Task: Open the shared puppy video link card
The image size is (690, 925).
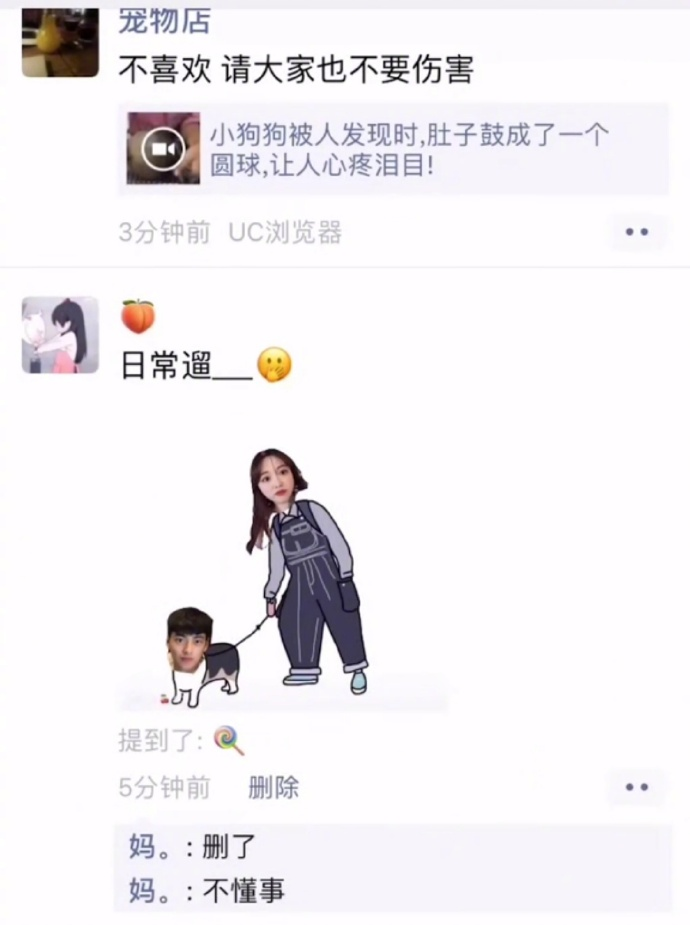Action: [392, 149]
